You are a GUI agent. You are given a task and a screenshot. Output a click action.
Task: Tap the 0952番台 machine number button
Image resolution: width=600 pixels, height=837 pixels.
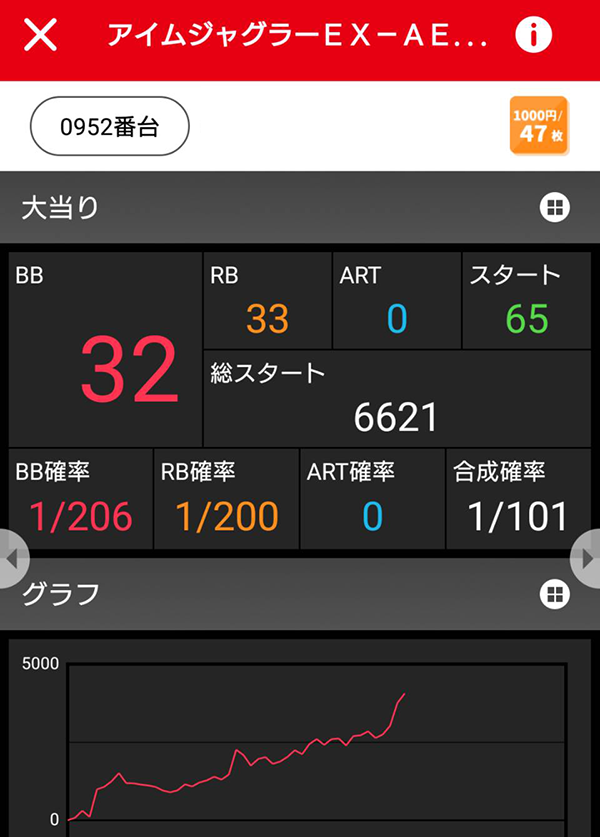coord(110,127)
